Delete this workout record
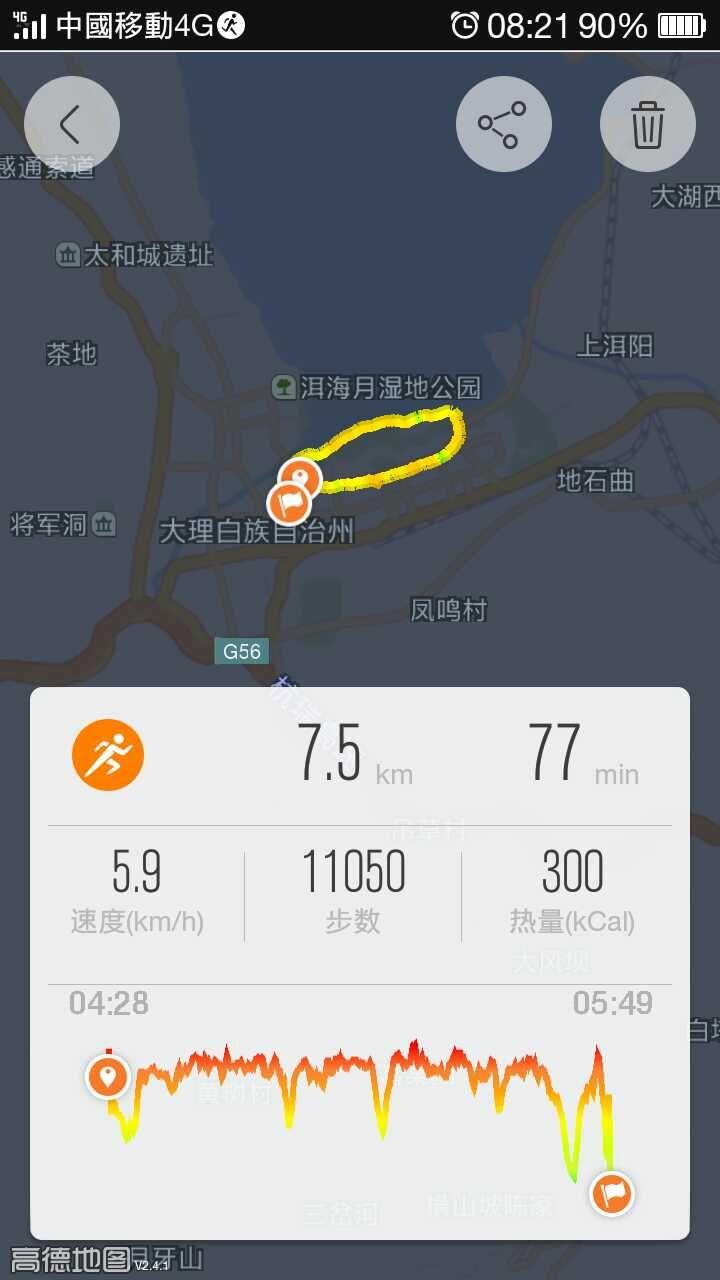The image size is (720, 1280). click(x=647, y=125)
